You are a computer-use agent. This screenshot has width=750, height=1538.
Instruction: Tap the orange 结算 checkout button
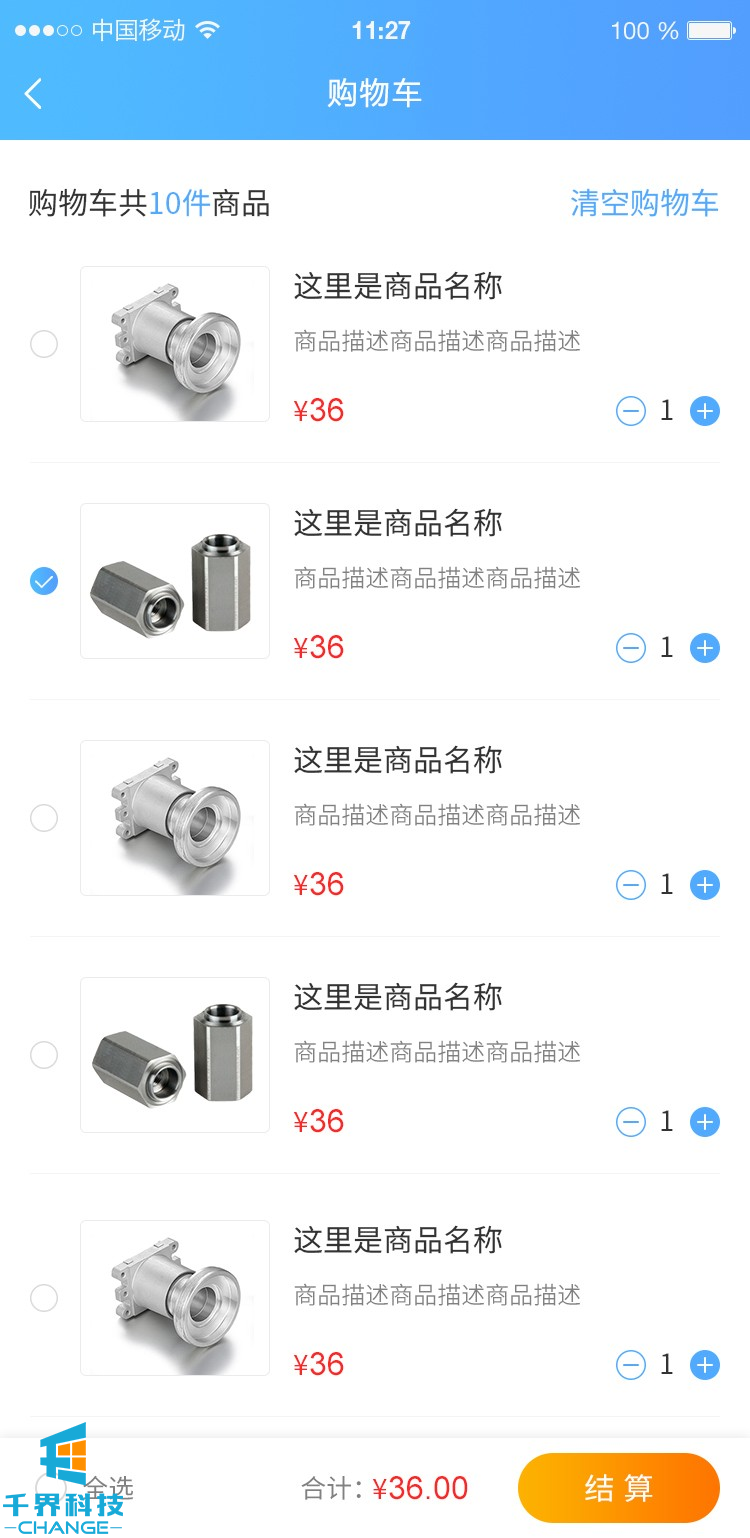click(x=618, y=1488)
